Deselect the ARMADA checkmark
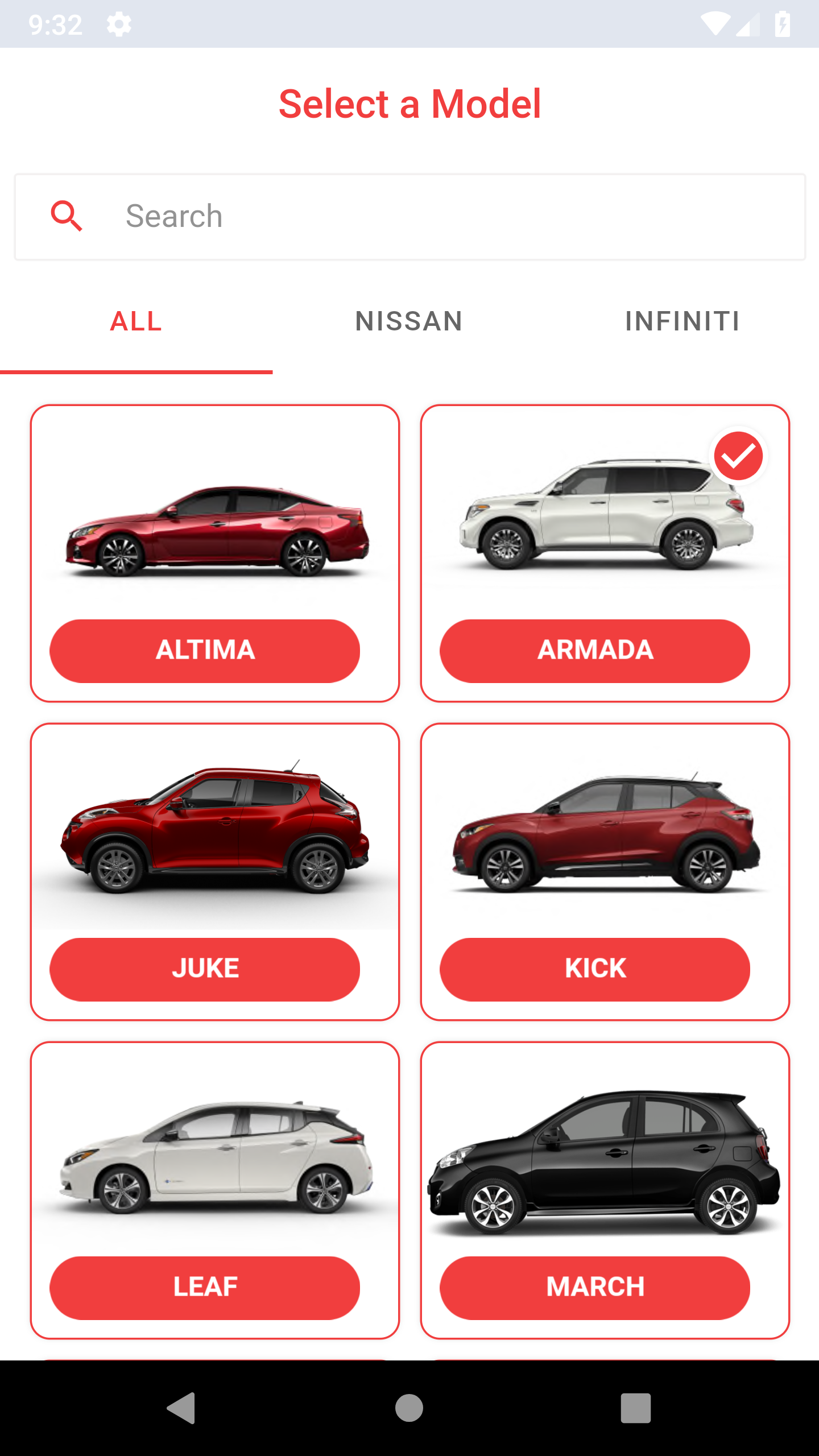The width and height of the screenshot is (819, 1456). tap(738, 456)
